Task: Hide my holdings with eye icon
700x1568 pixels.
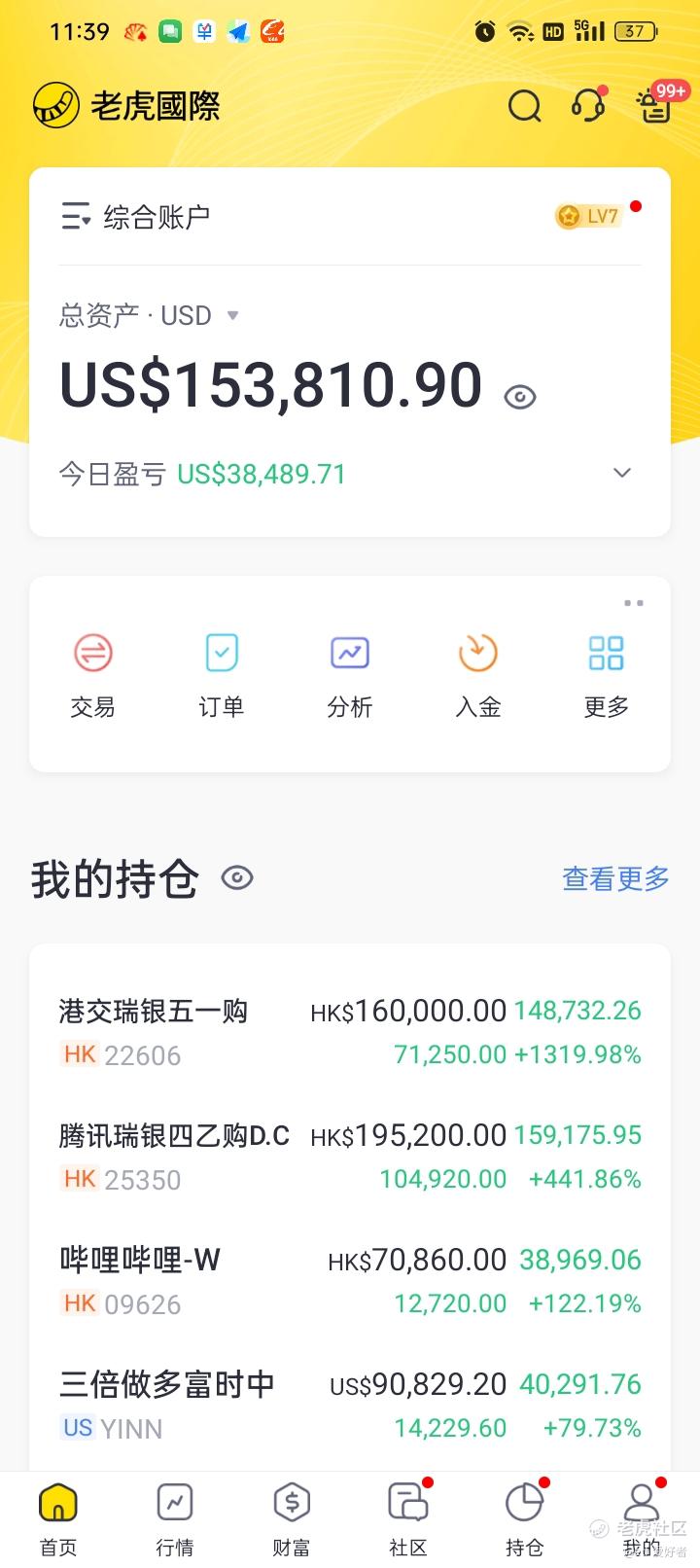Action: 237,878
